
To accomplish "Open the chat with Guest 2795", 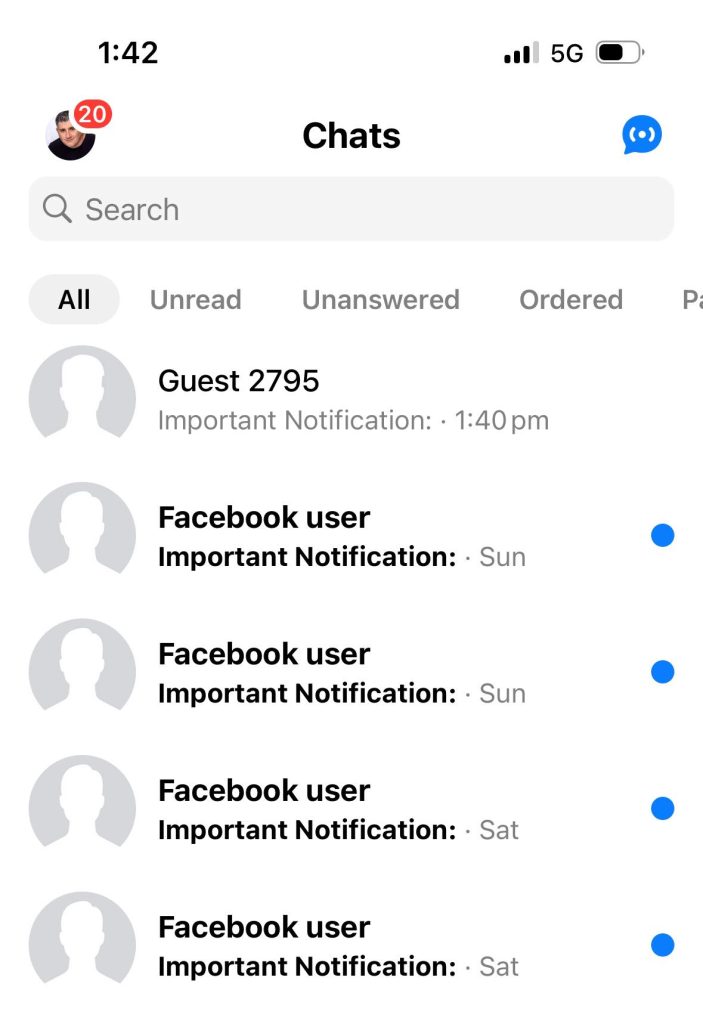I will point(351,399).
